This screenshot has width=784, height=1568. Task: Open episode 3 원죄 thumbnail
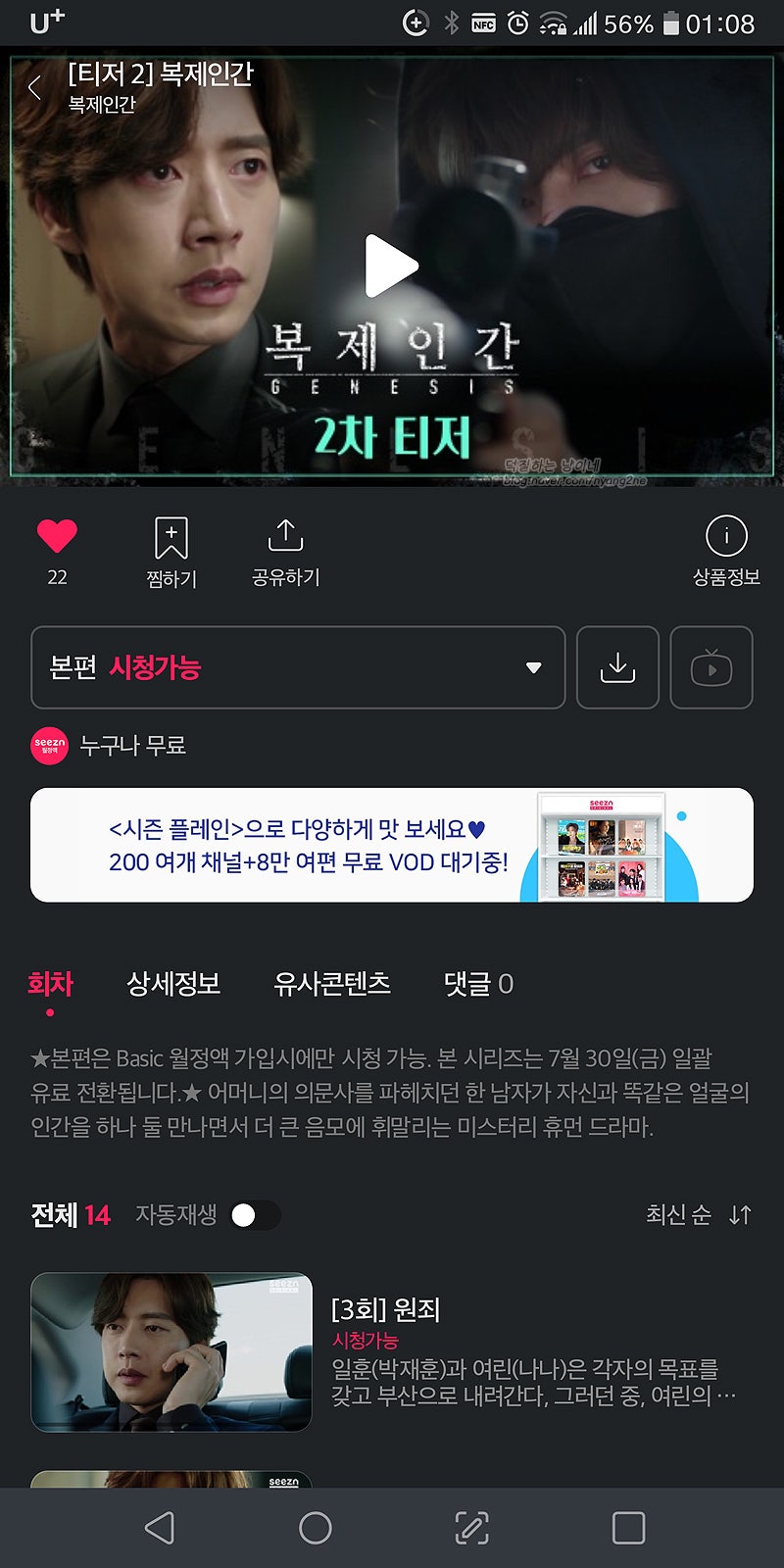(171, 1352)
